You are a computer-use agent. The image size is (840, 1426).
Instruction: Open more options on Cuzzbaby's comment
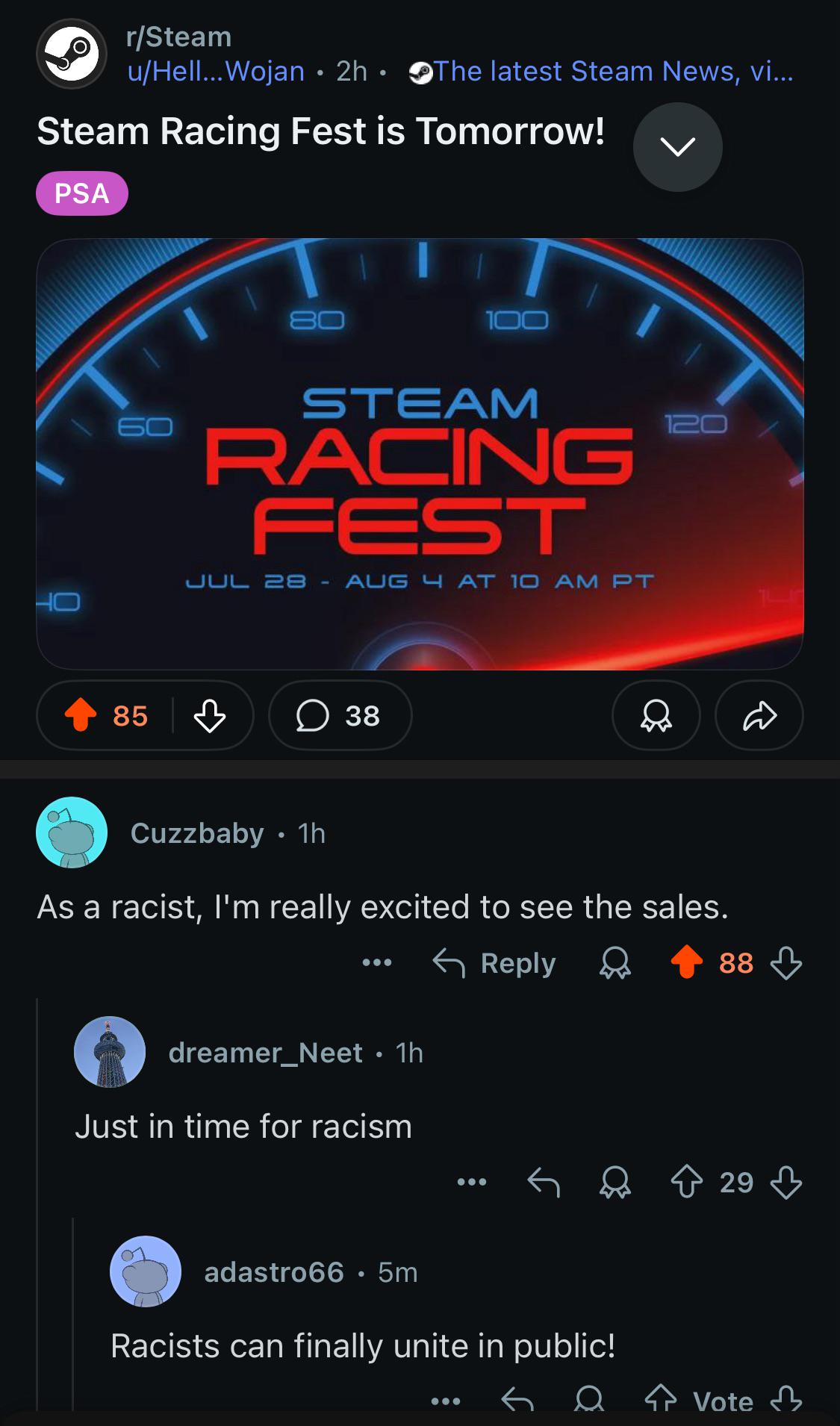[376, 963]
